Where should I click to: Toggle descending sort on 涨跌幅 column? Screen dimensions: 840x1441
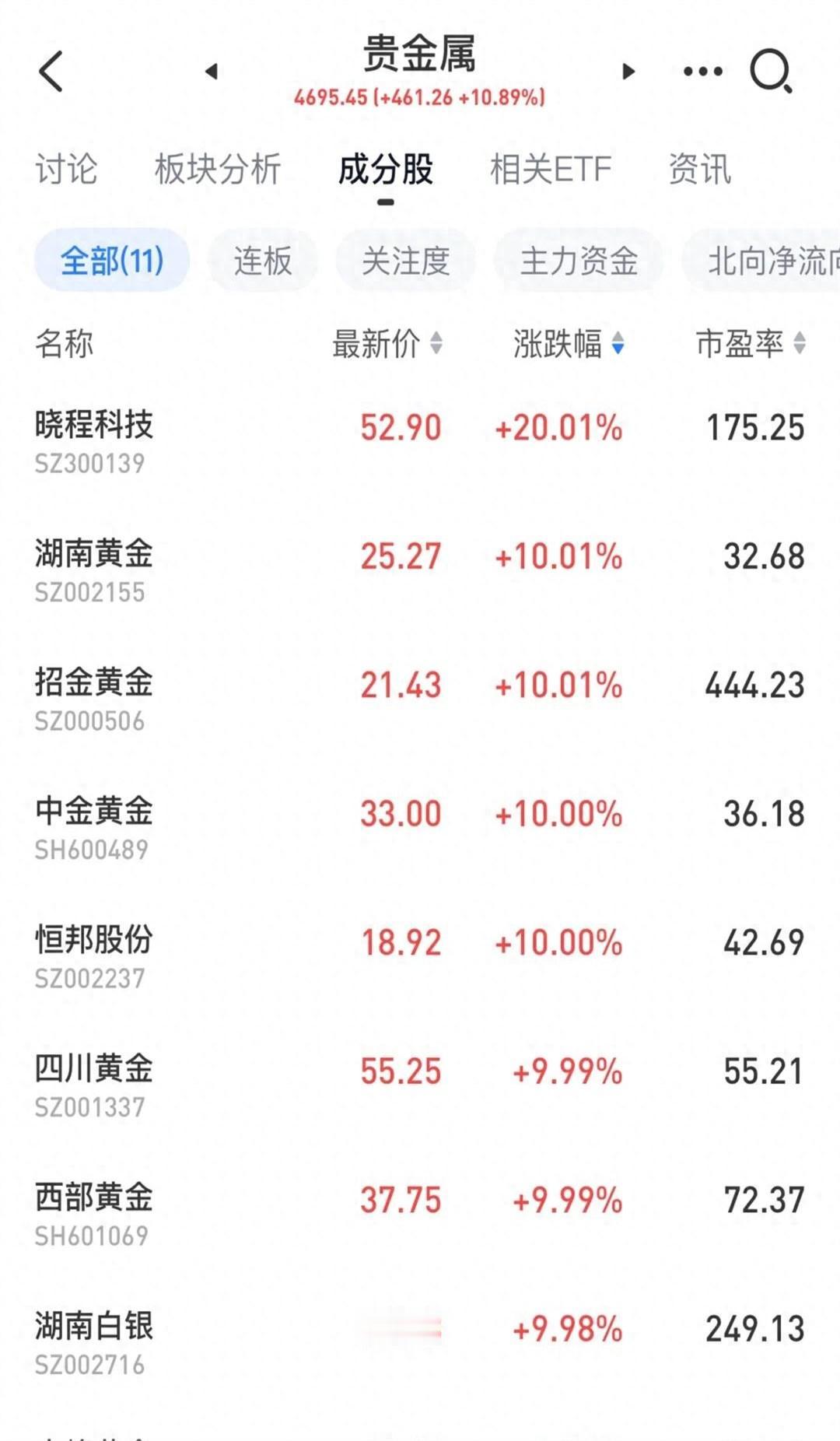click(x=618, y=342)
